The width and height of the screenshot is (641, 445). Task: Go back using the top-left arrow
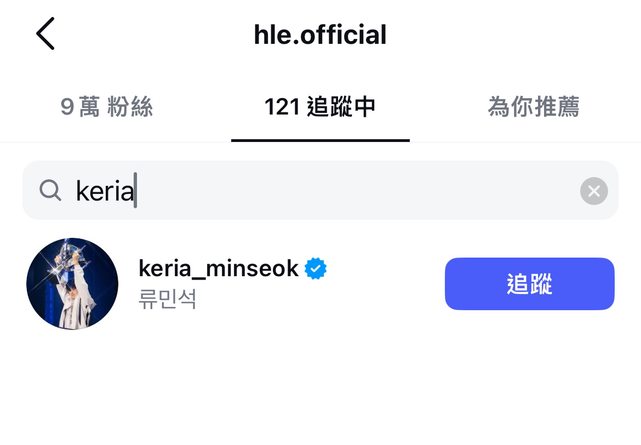click(x=45, y=34)
